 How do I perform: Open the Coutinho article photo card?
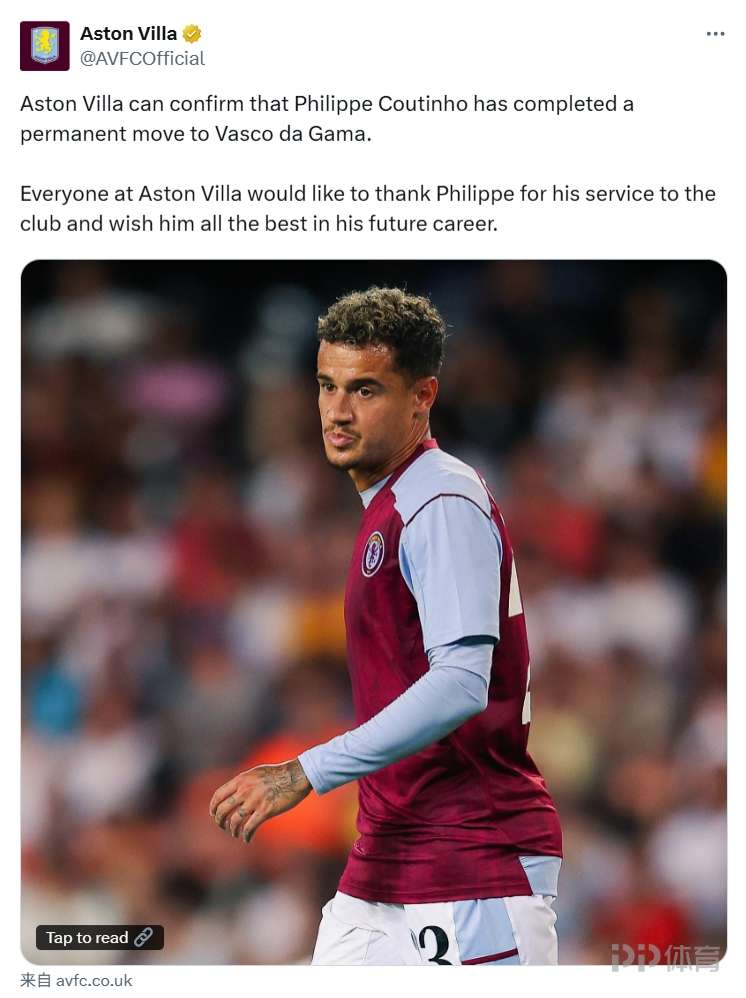(x=373, y=600)
